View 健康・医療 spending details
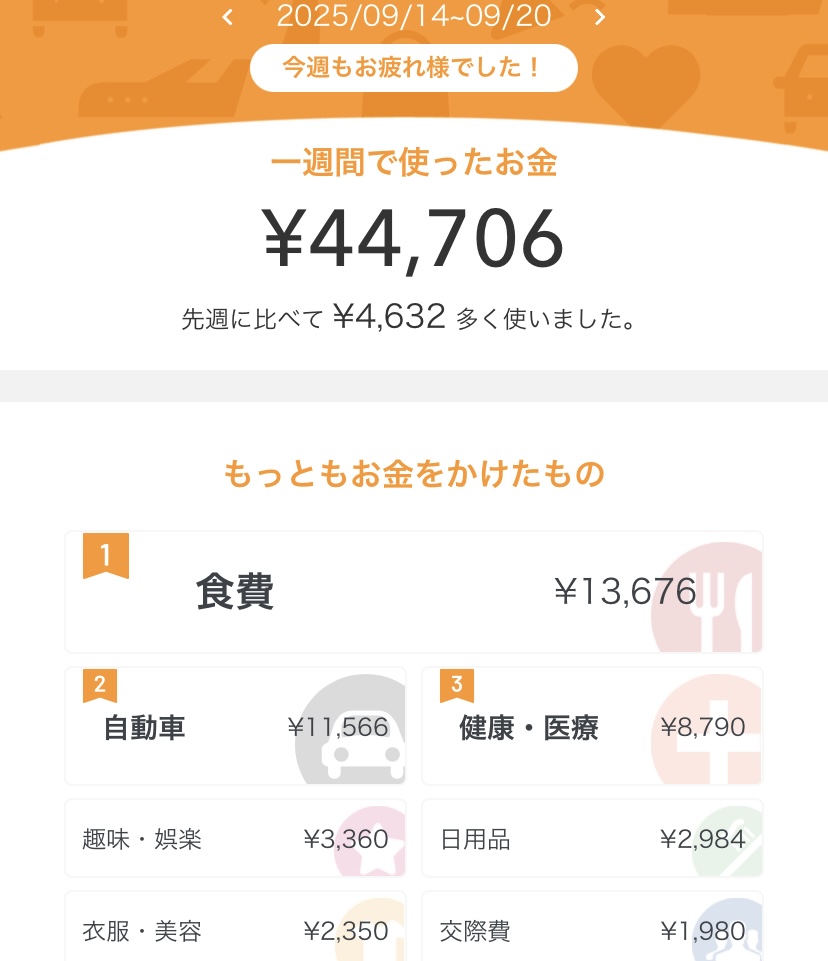The height and width of the screenshot is (961, 828). tap(592, 727)
